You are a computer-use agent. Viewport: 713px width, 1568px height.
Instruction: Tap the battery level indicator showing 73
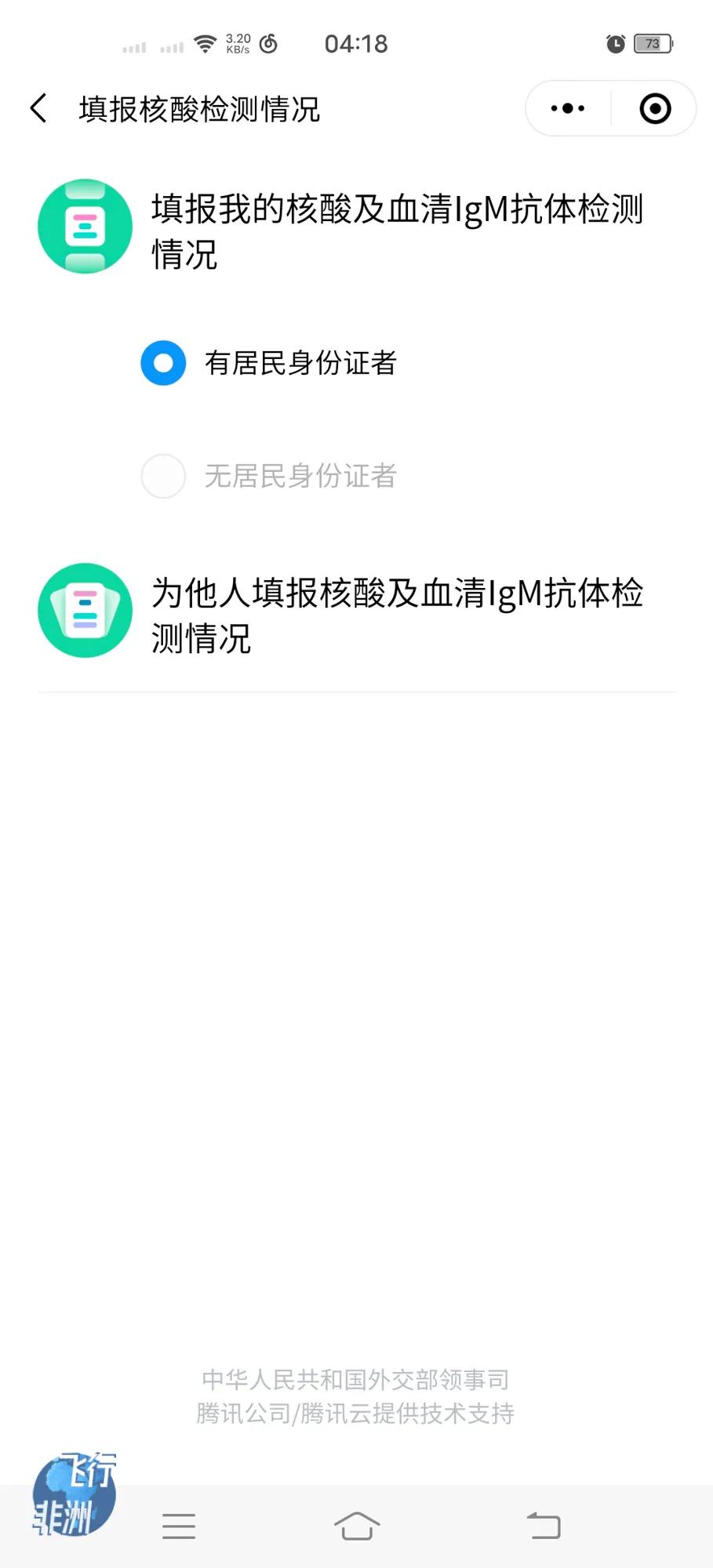coord(651,43)
